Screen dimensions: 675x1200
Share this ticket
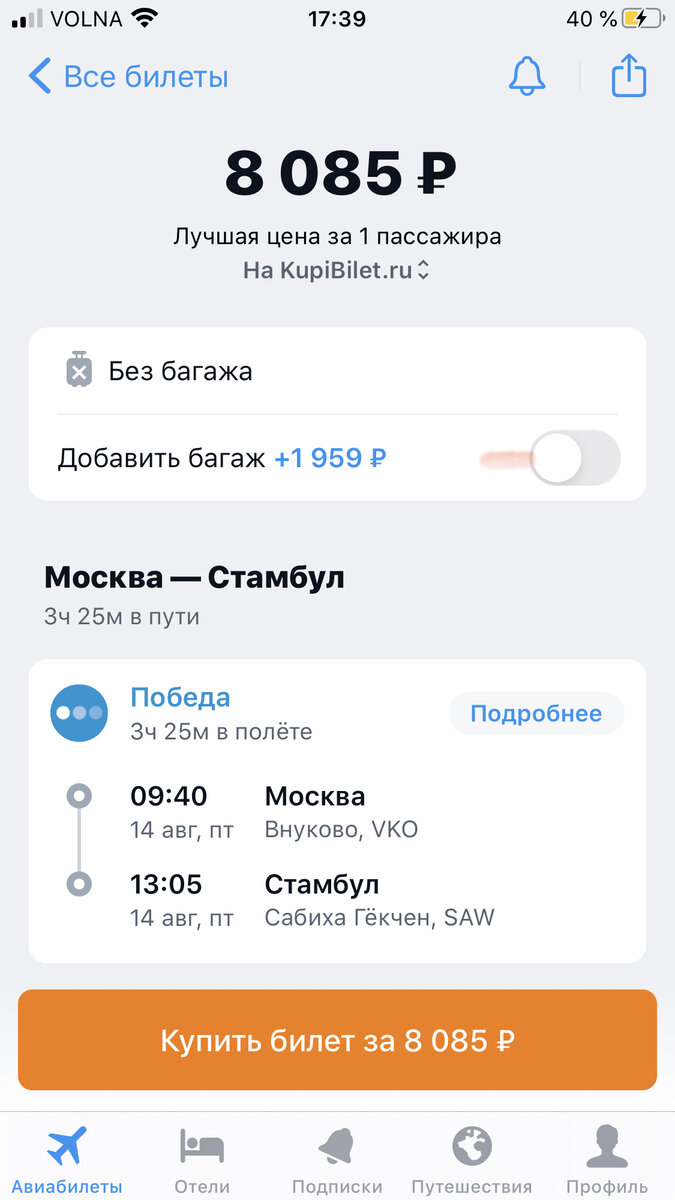tap(629, 77)
